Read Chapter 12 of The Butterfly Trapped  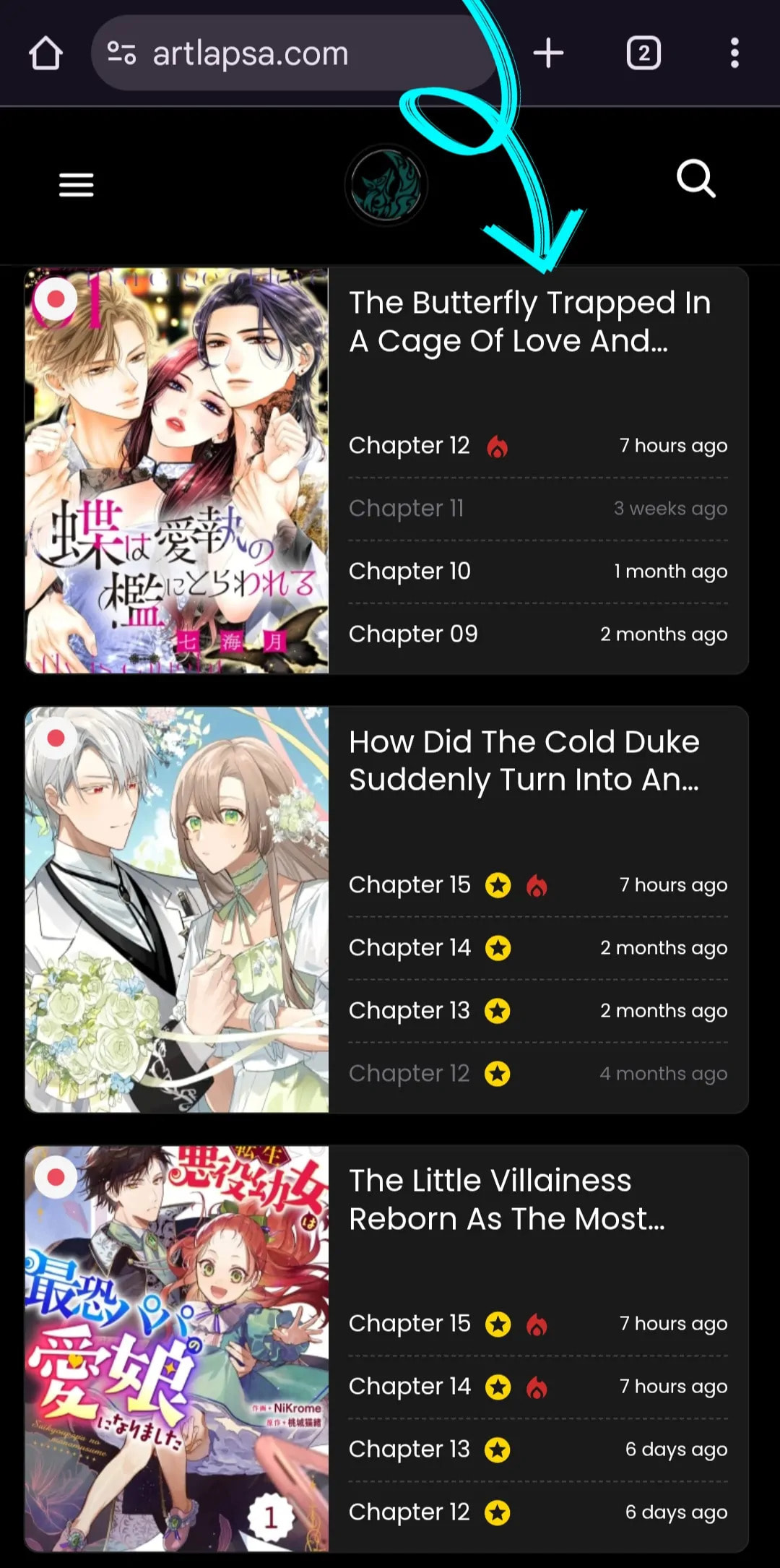(x=409, y=446)
